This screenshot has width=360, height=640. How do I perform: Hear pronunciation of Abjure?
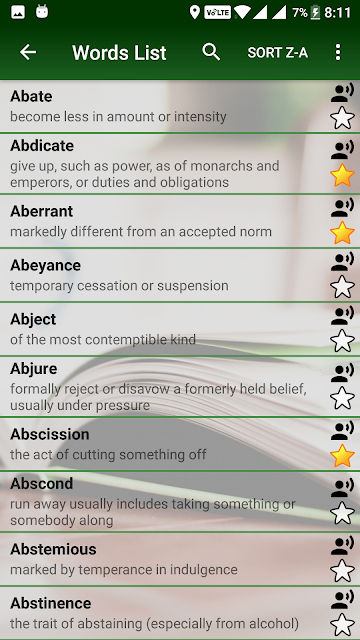coord(342,373)
